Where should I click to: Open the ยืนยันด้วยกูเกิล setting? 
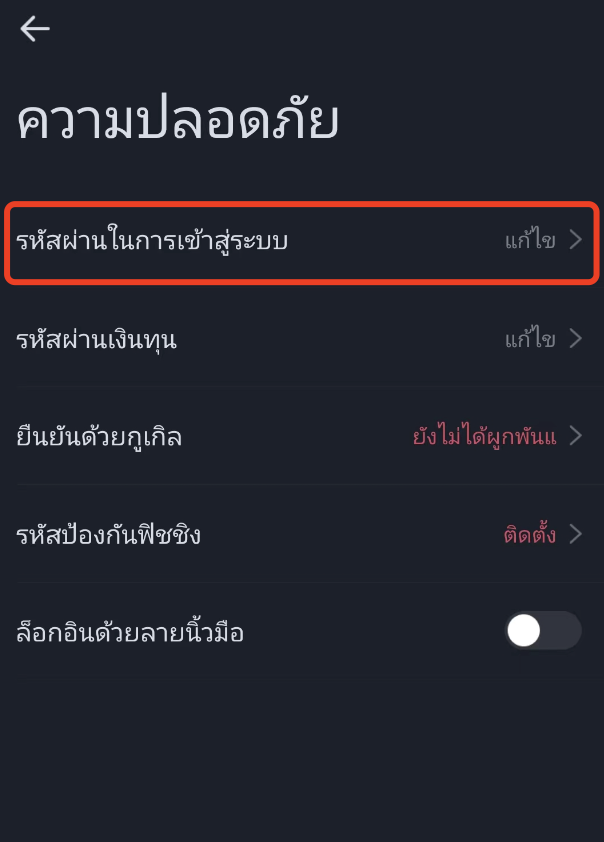pos(300,436)
